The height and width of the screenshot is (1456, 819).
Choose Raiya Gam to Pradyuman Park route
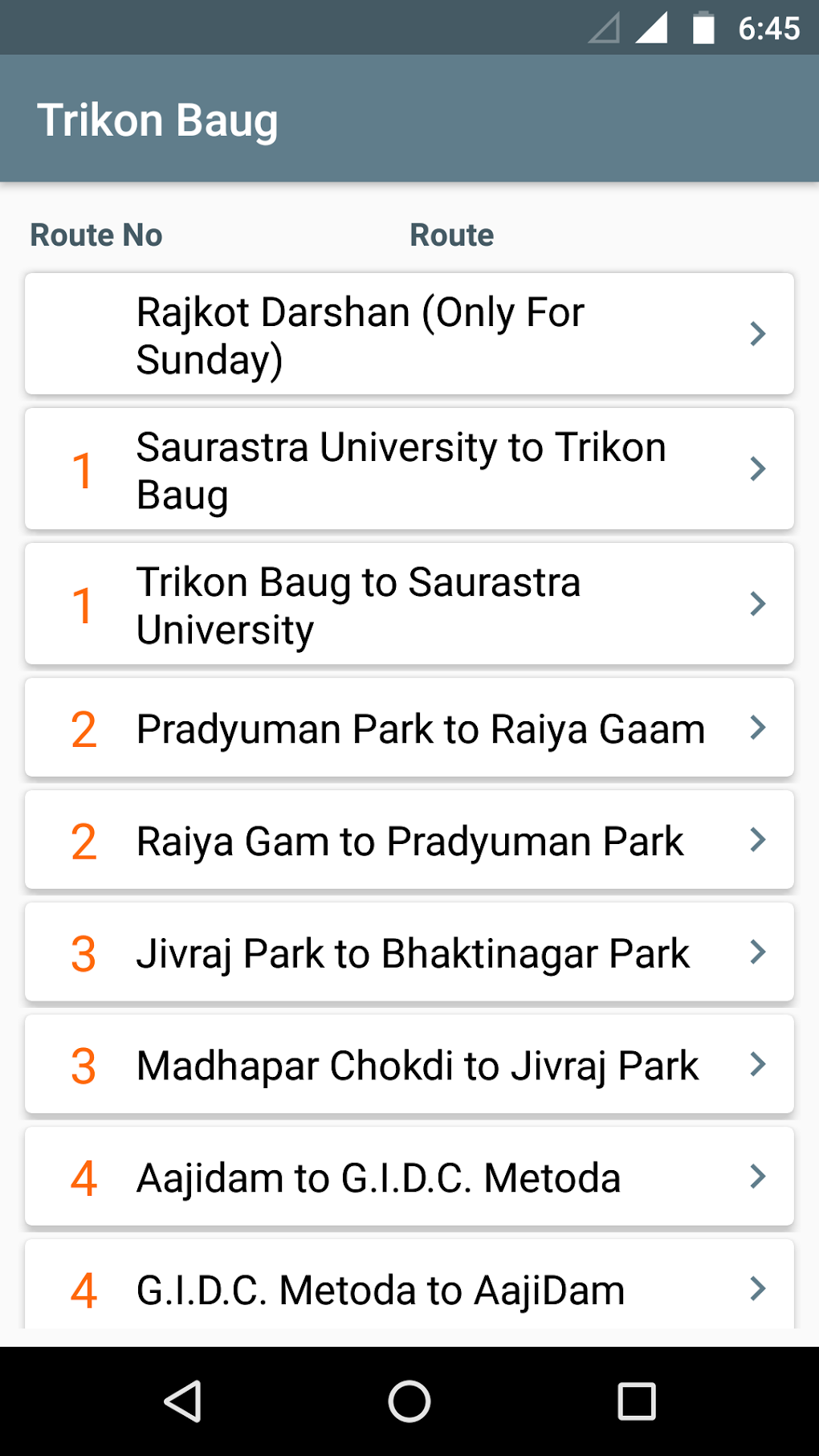pyautogui.click(x=409, y=841)
